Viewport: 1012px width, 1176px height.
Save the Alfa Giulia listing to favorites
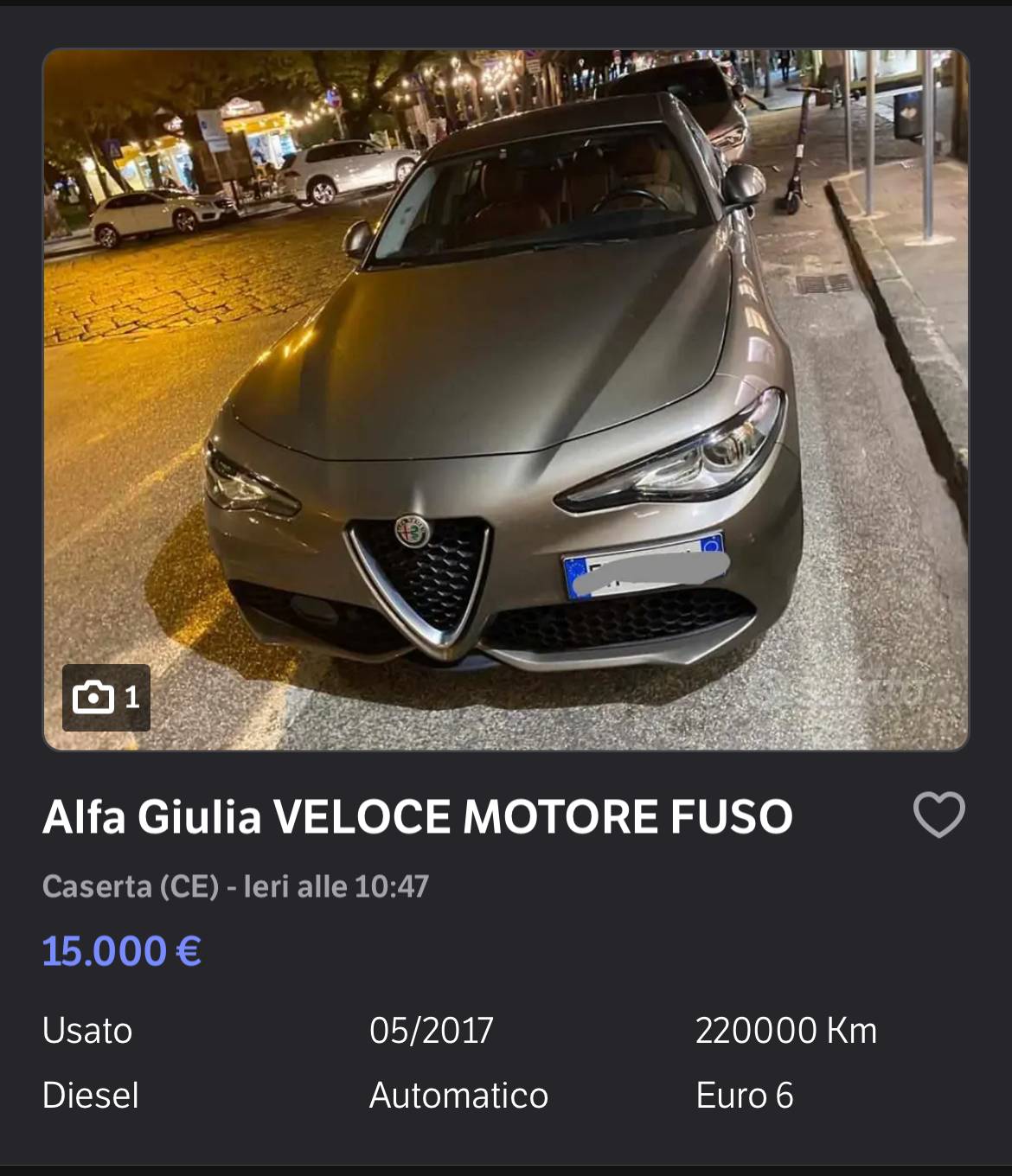(x=938, y=815)
